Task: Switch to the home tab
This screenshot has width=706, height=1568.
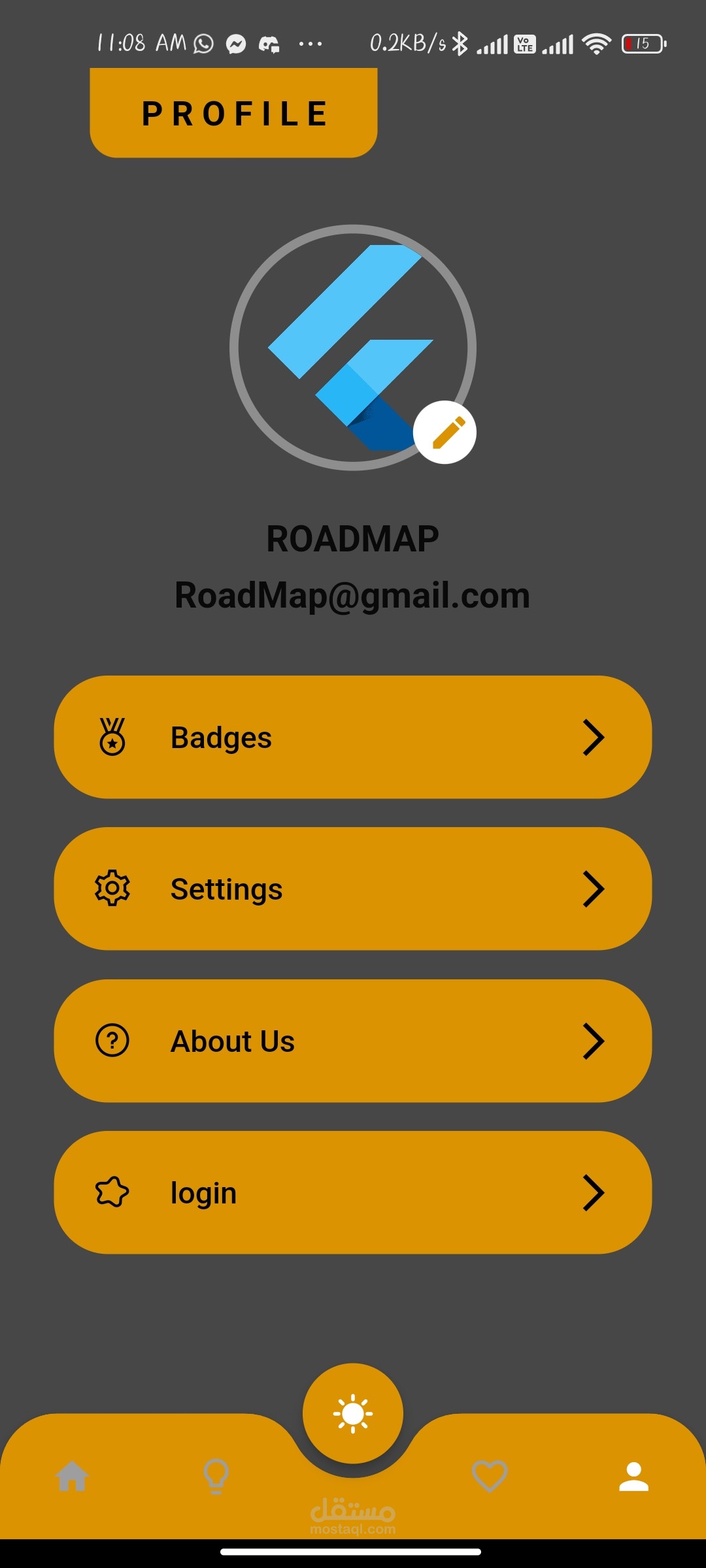Action: tap(72, 1477)
